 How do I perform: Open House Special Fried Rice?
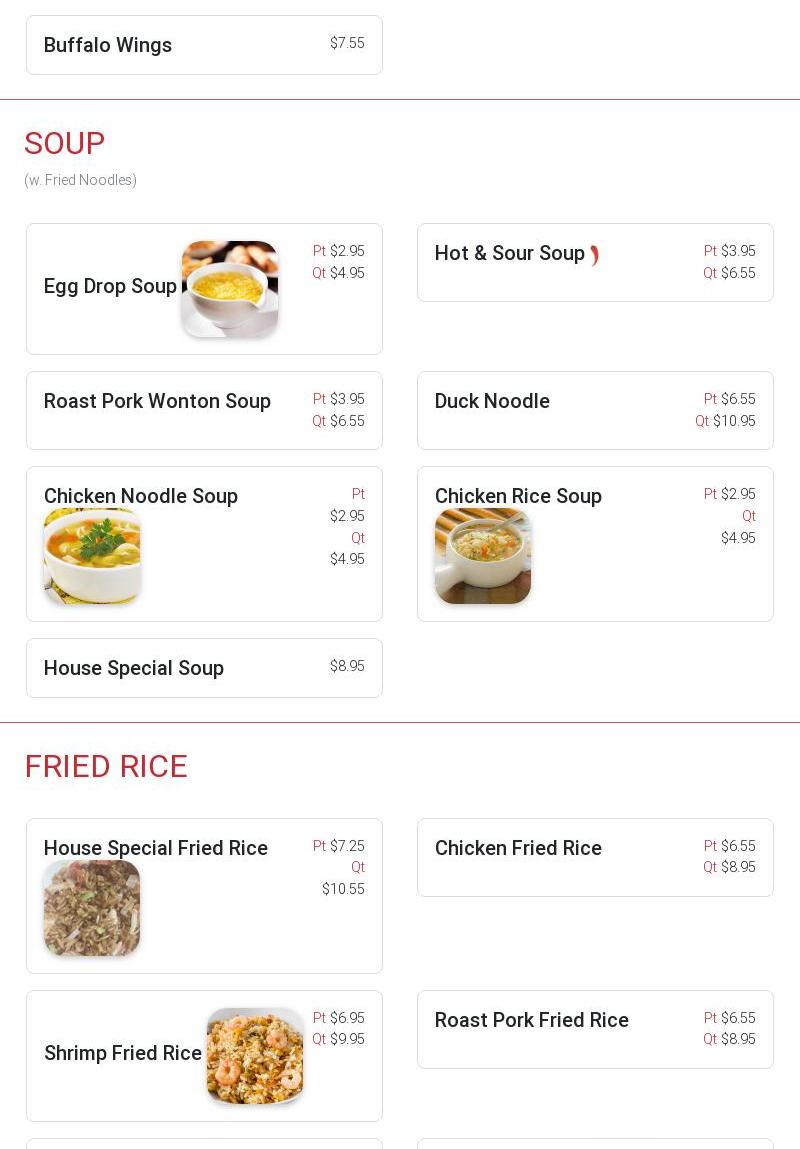click(156, 849)
